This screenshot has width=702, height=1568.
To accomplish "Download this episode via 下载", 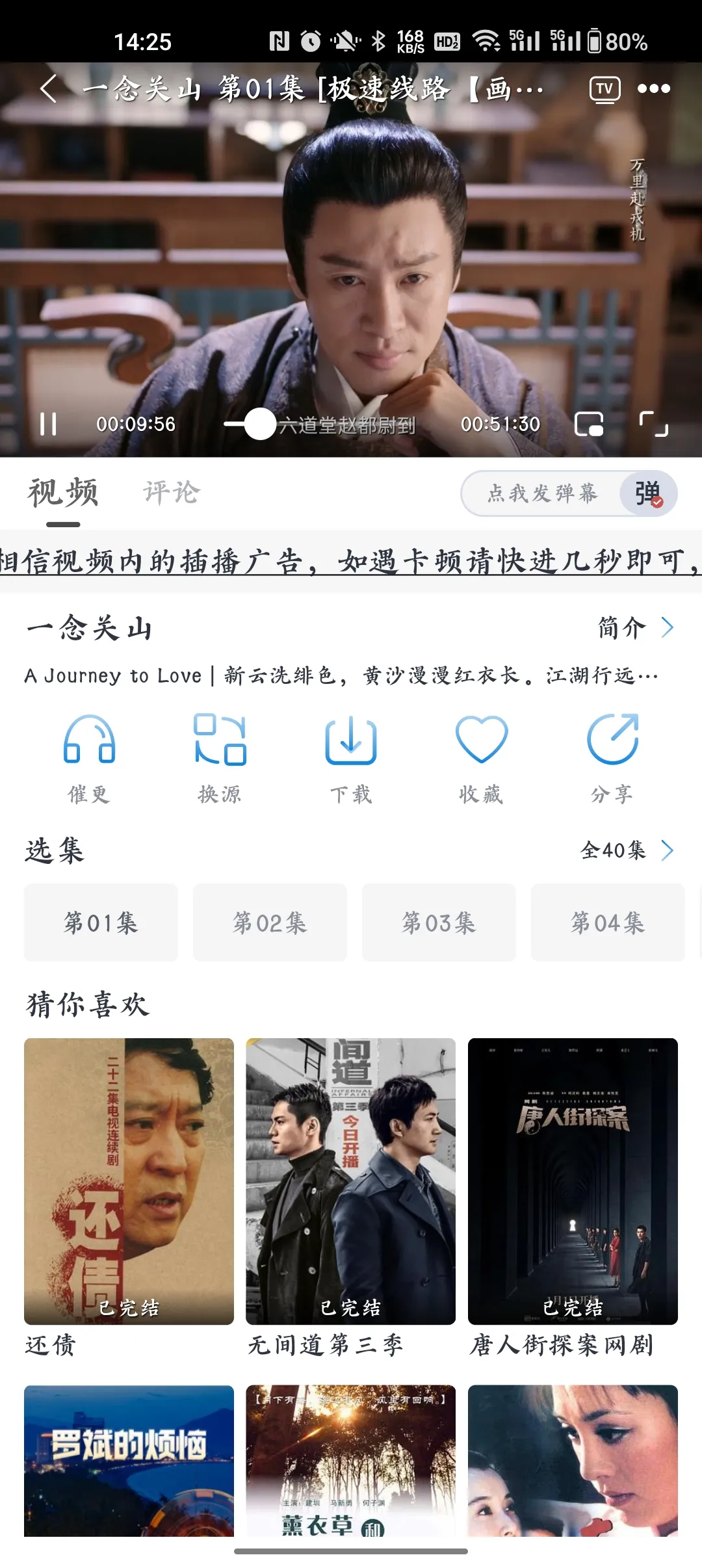I will [351, 756].
